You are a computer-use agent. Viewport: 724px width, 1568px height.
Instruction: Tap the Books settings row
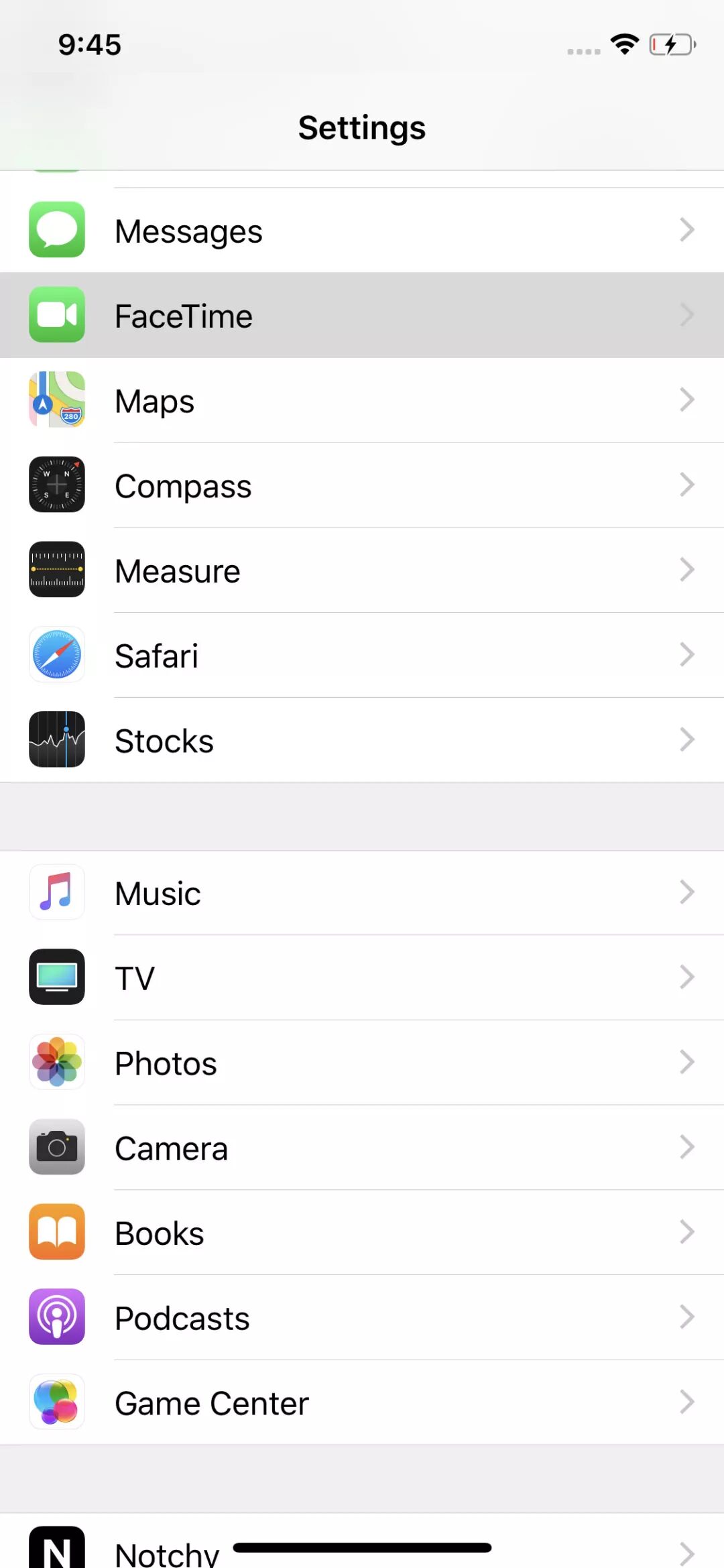(x=362, y=1233)
